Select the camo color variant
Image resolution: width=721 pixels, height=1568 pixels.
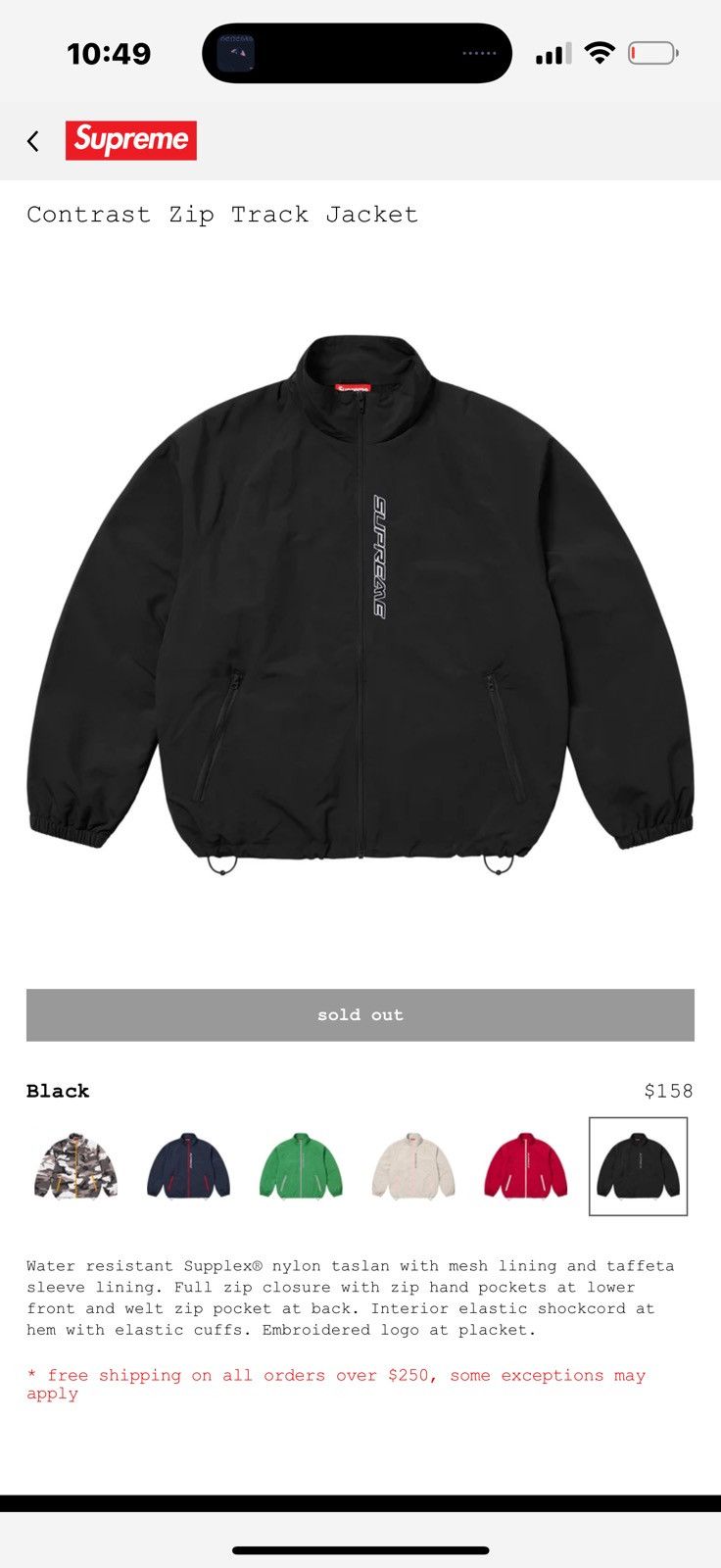pos(75,1166)
